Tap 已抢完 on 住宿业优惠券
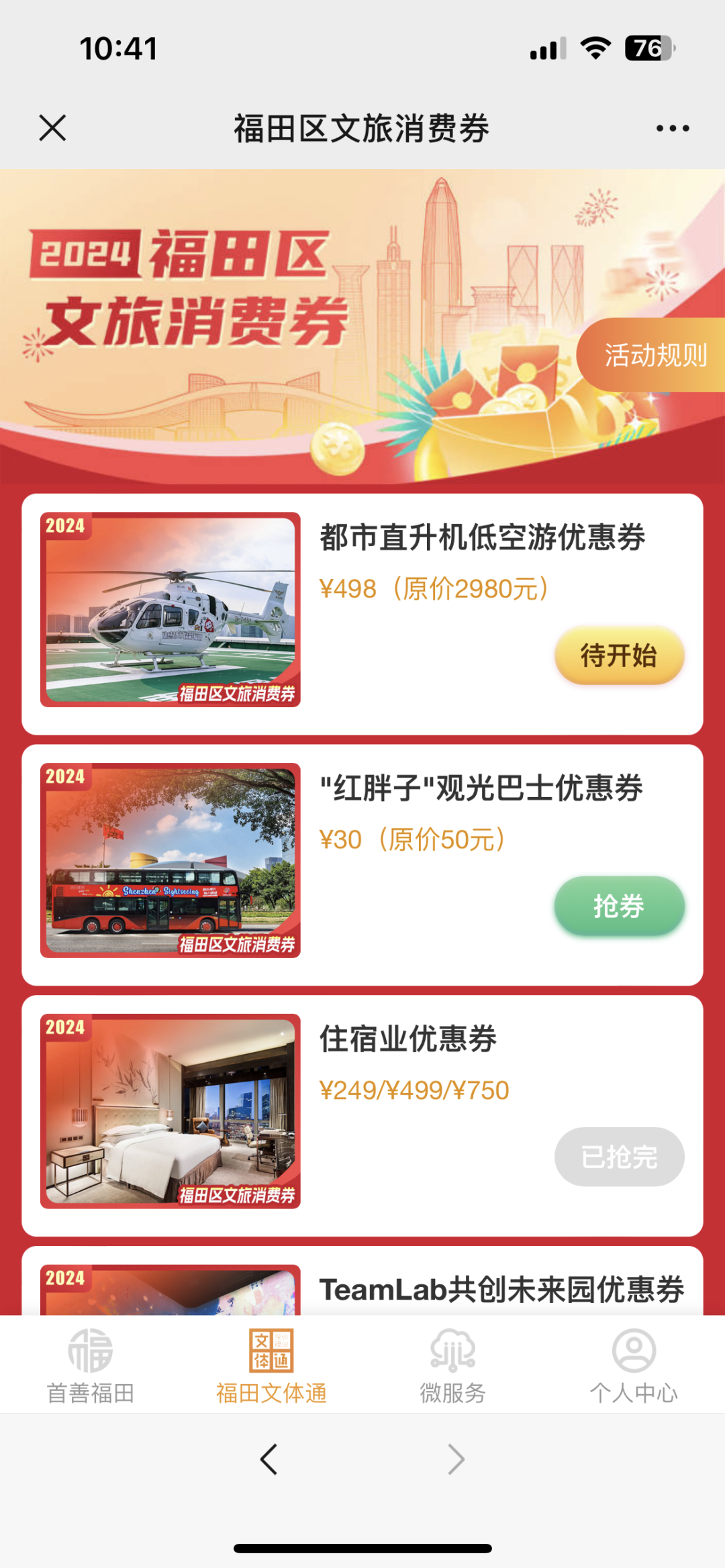The width and height of the screenshot is (725, 1568). coord(619,1157)
